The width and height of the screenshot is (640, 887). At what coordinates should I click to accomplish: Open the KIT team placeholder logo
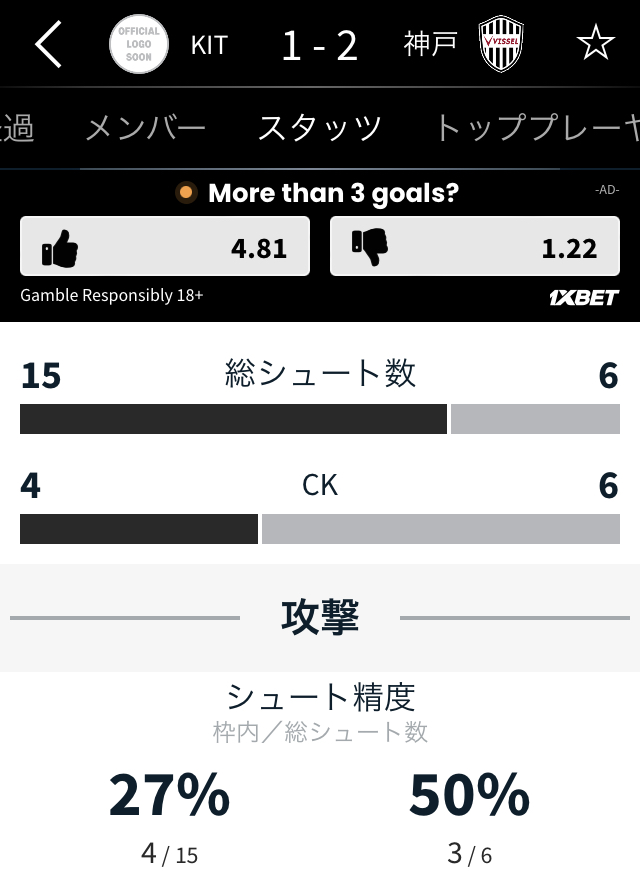click(139, 45)
